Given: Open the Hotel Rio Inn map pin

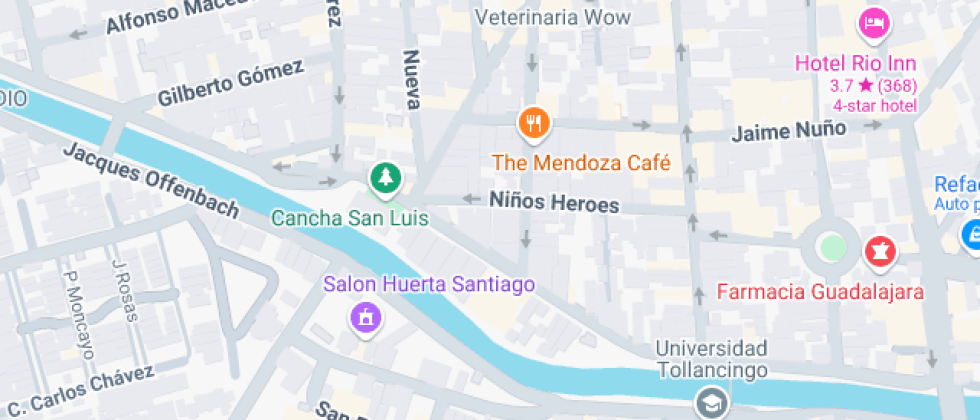Looking at the screenshot, I should (x=873, y=22).
